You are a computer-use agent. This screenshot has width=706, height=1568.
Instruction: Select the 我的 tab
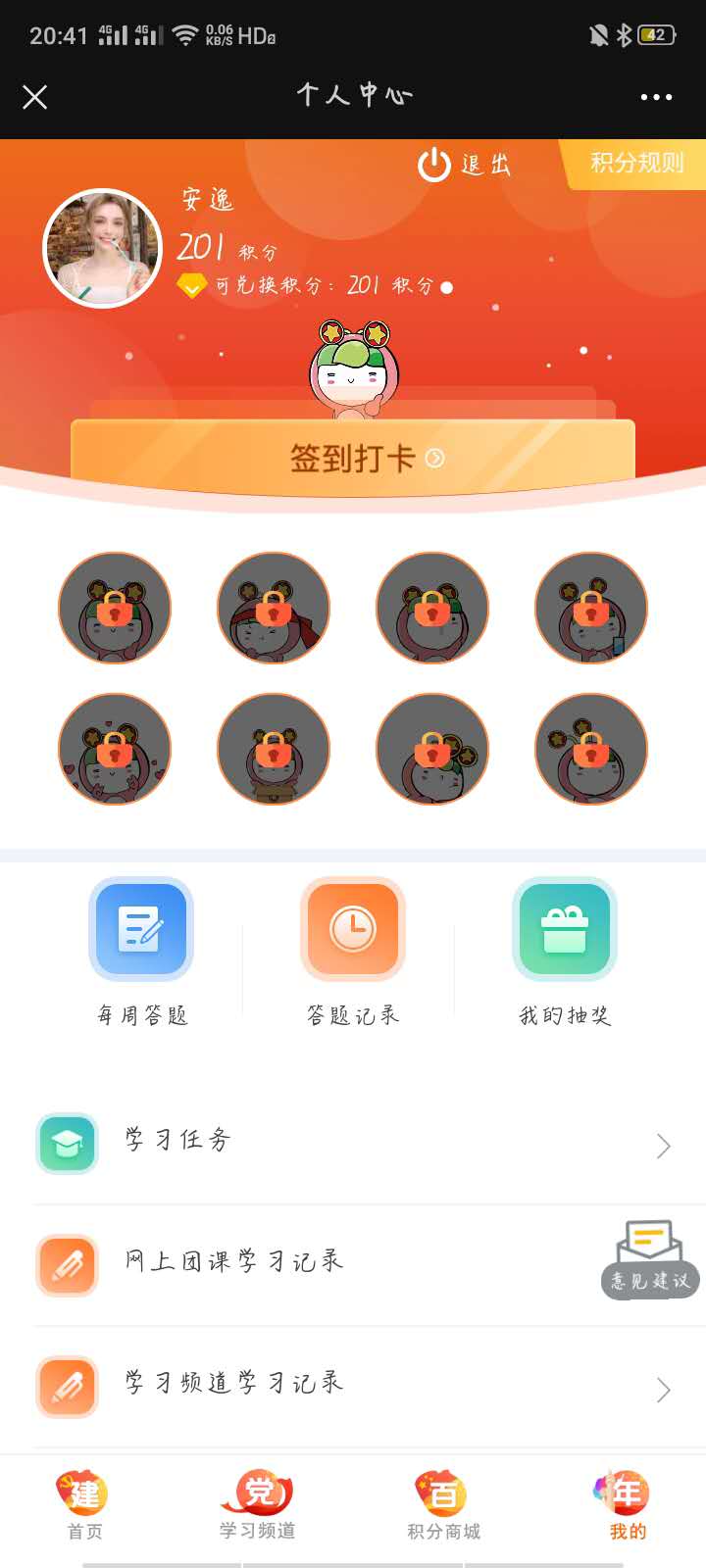point(628,1506)
